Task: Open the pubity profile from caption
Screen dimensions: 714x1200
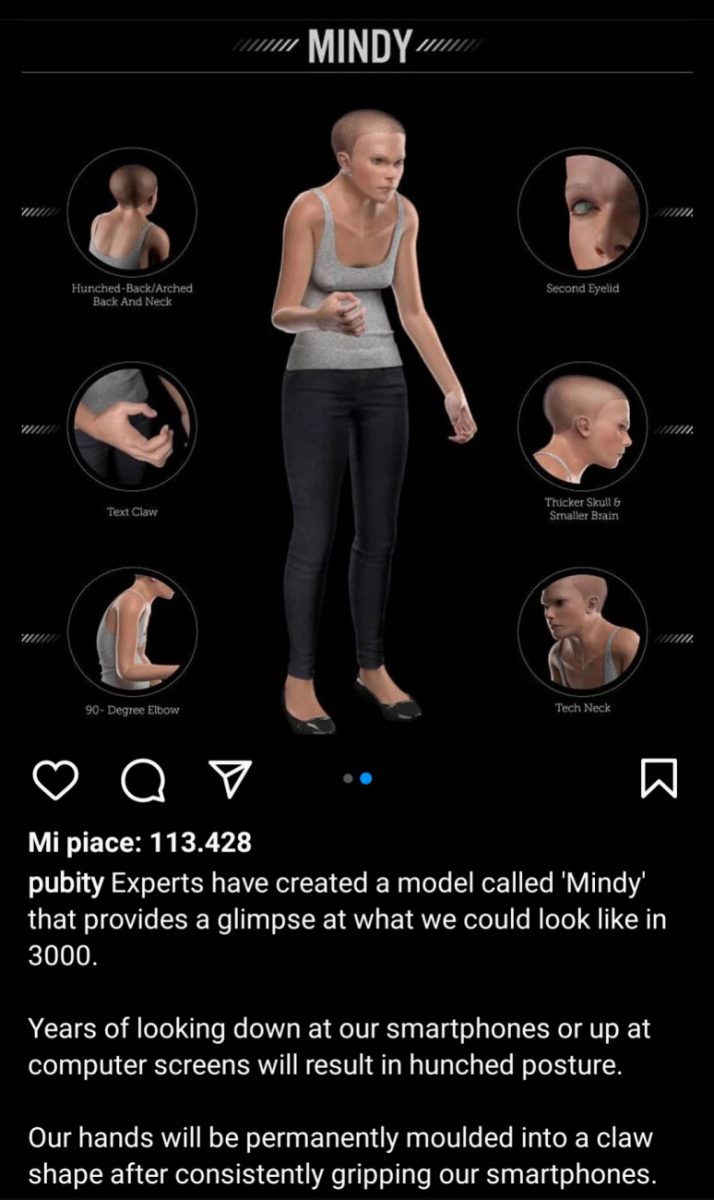Action: click(x=65, y=884)
